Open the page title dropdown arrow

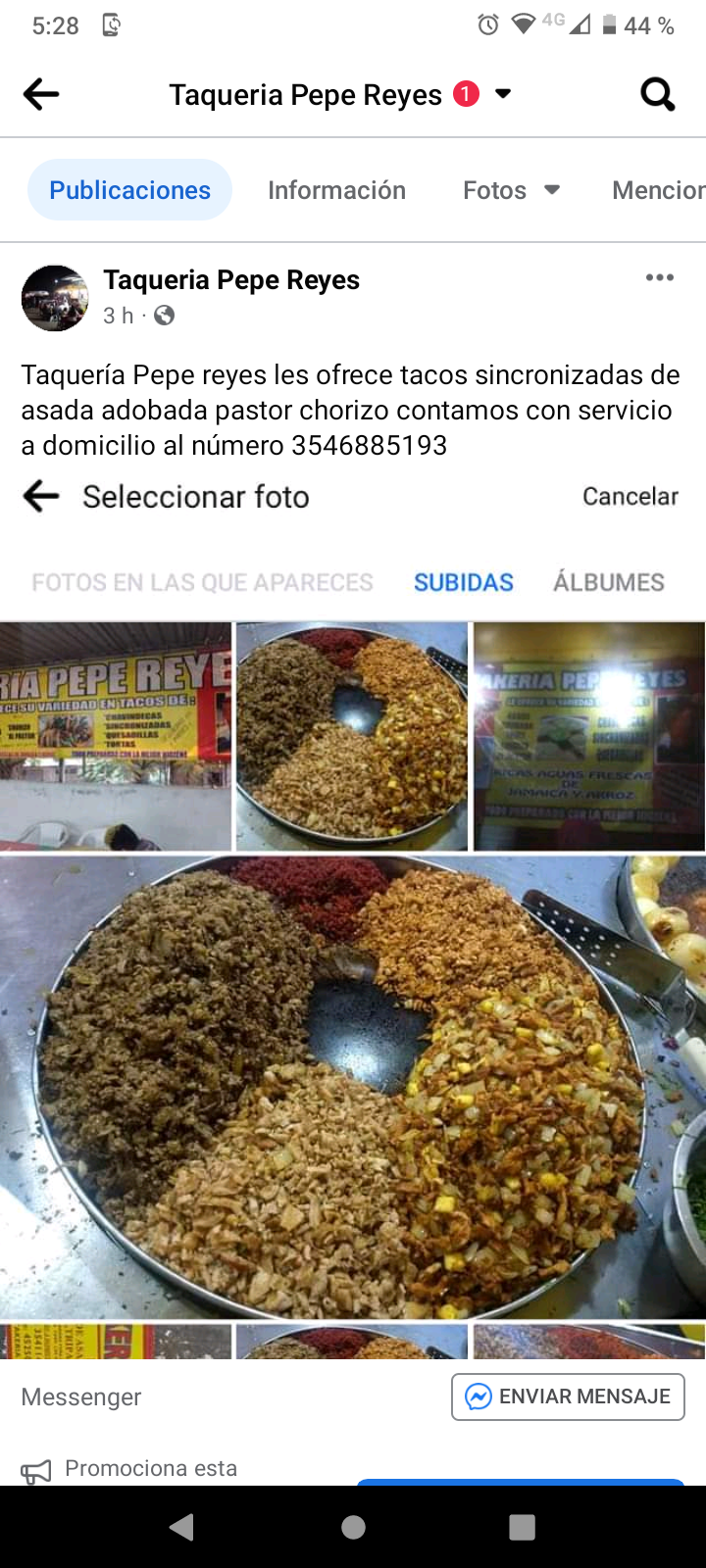(x=502, y=94)
